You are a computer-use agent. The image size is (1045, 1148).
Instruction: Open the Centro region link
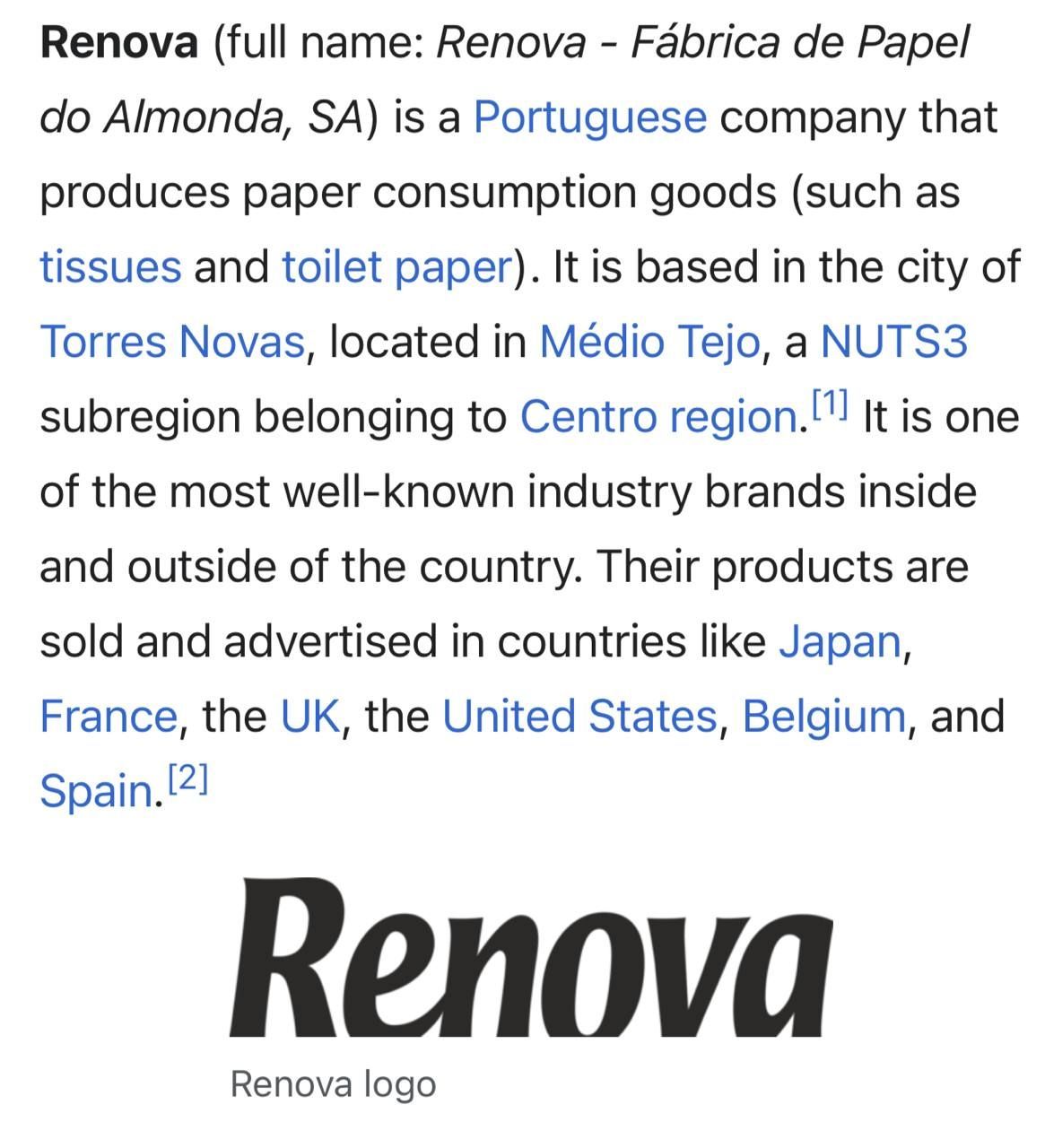[658, 418]
